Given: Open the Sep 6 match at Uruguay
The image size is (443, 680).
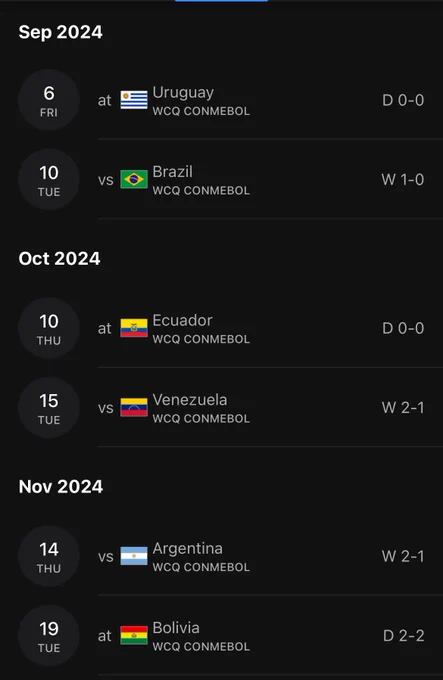Looking at the screenshot, I should click(x=222, y=100).
